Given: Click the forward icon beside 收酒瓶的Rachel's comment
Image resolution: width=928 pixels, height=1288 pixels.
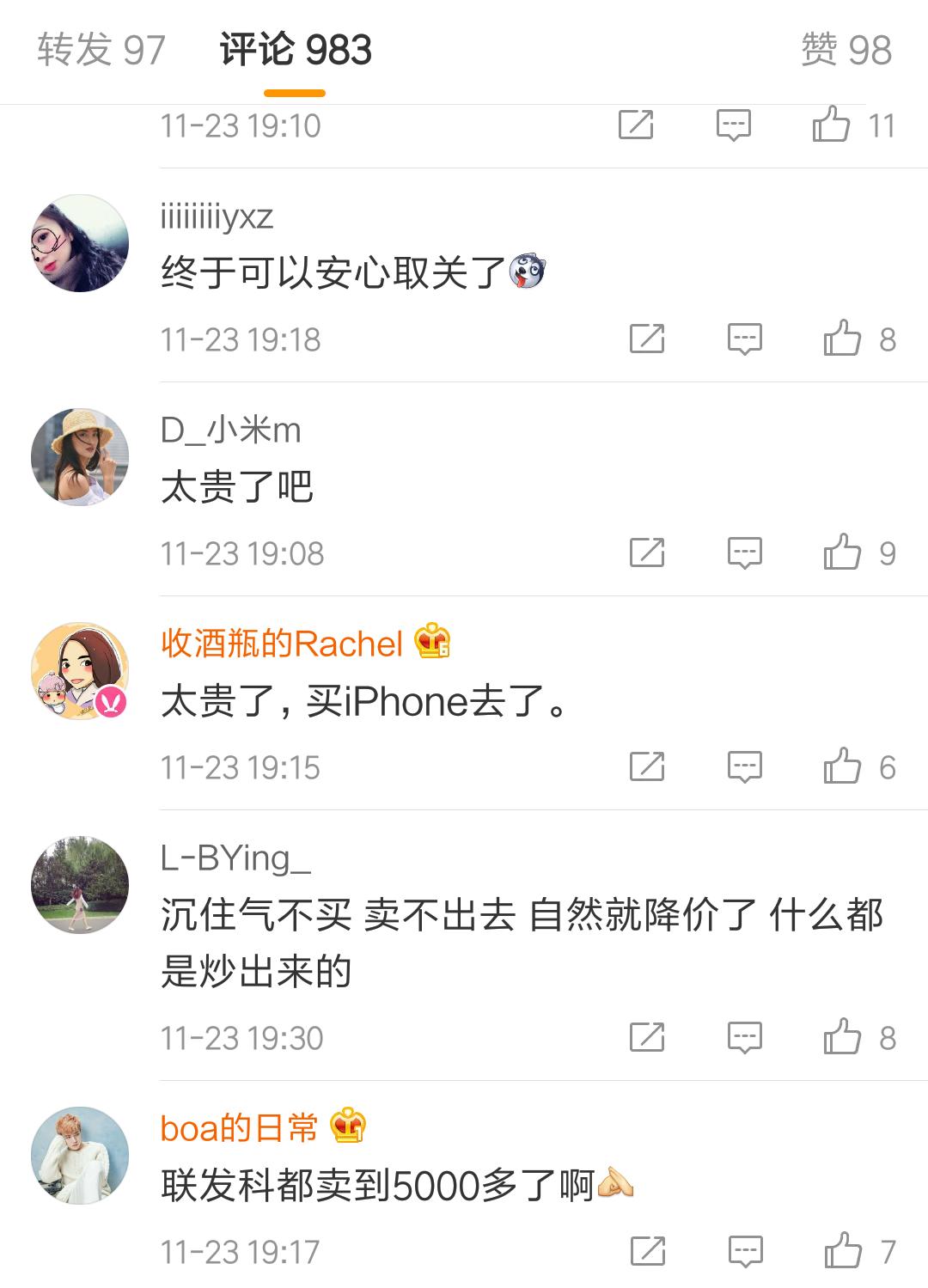Looking at the screenshot, I should 649,767.
